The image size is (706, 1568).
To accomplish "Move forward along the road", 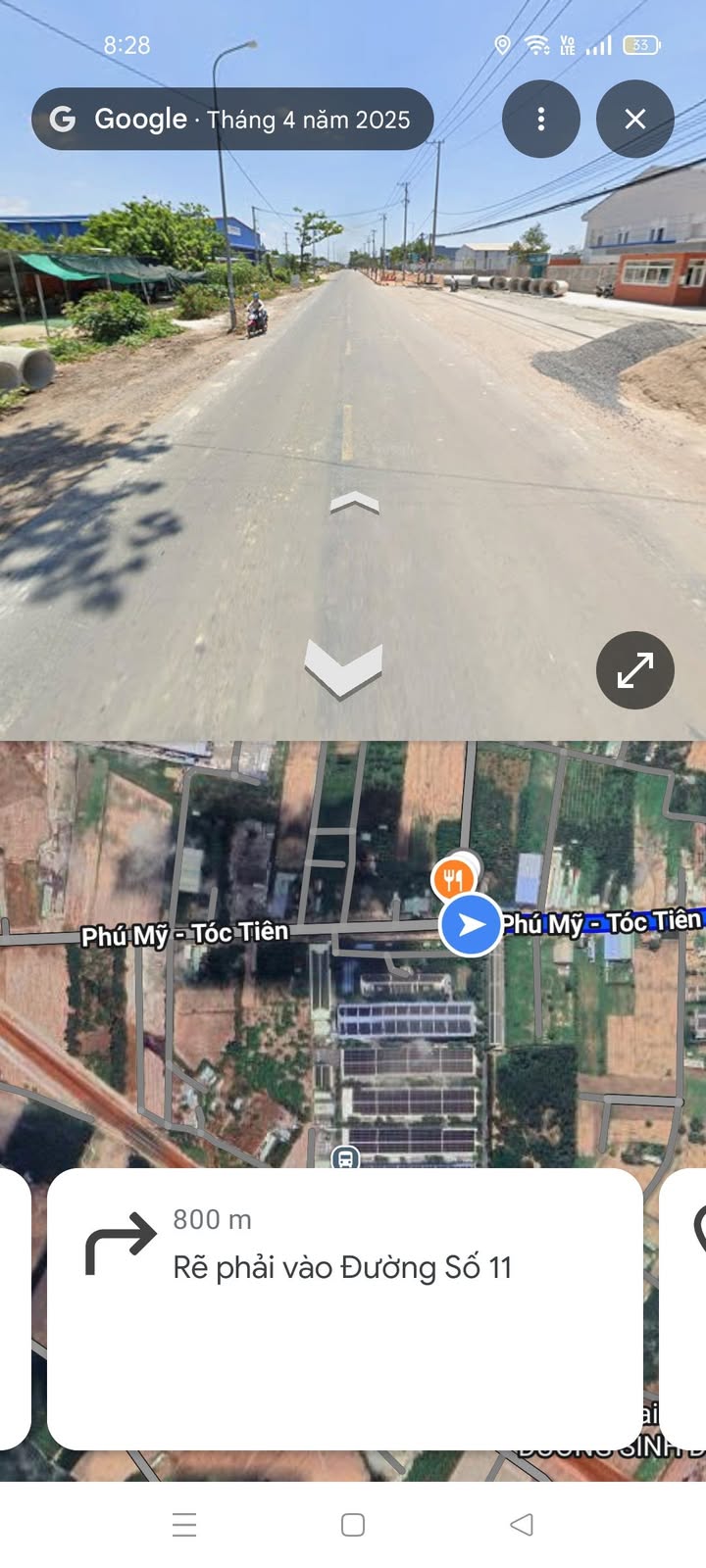I will pyautogui.click(x=354, y=504).
